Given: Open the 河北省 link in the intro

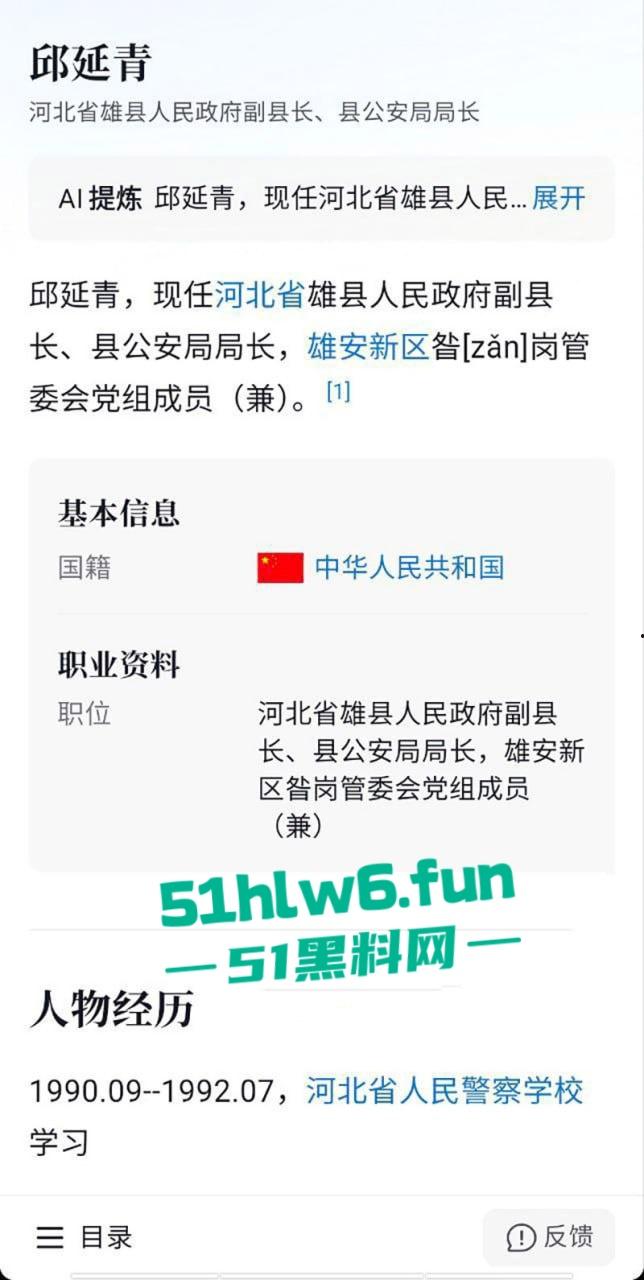Looking at the screenshot, I should coord(259,295).
